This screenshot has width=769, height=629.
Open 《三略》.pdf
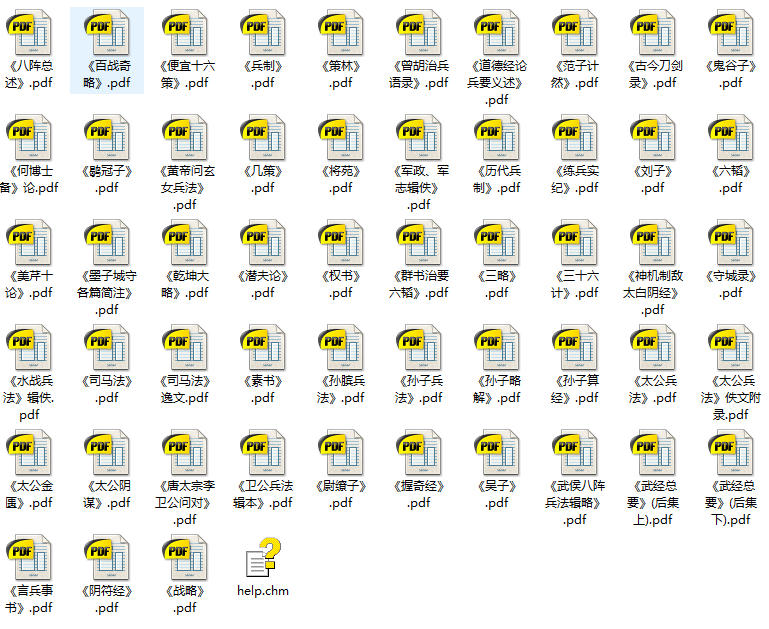point(497,245)
